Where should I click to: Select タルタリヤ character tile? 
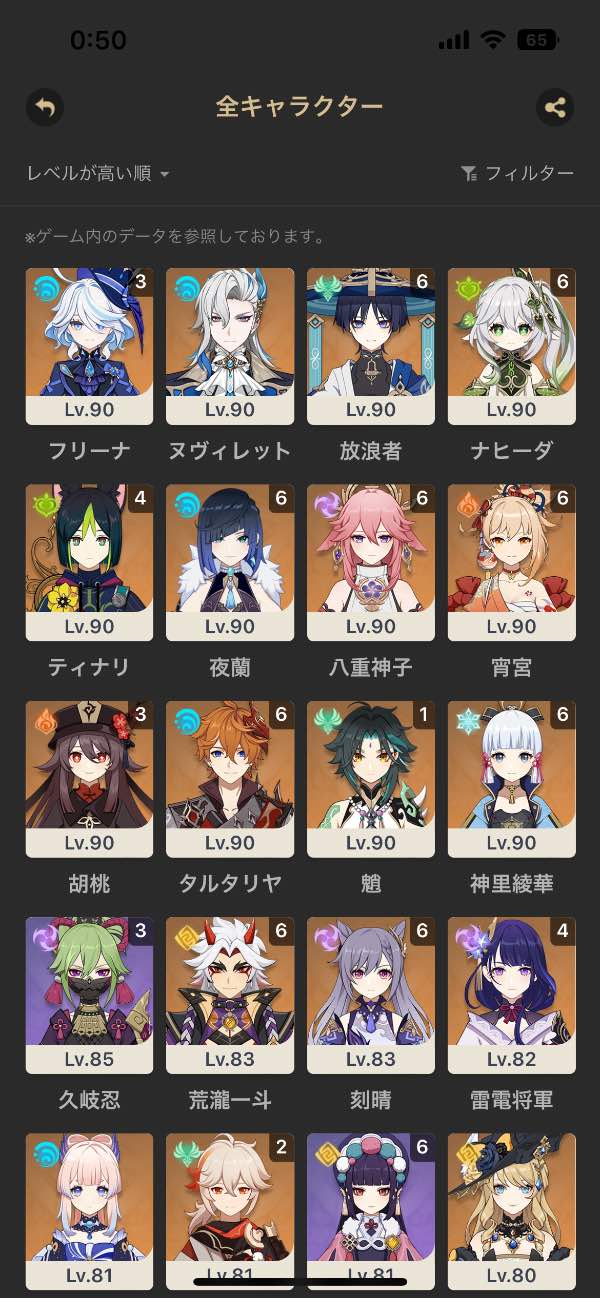[x=230, y=778]
